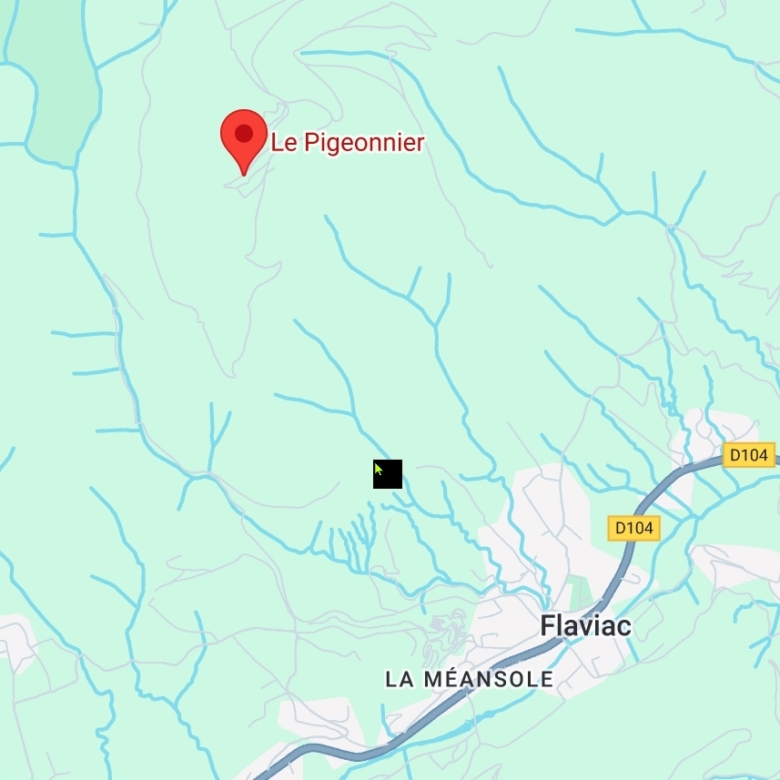Tap the red Le Pigeonnier map pin

243,138
